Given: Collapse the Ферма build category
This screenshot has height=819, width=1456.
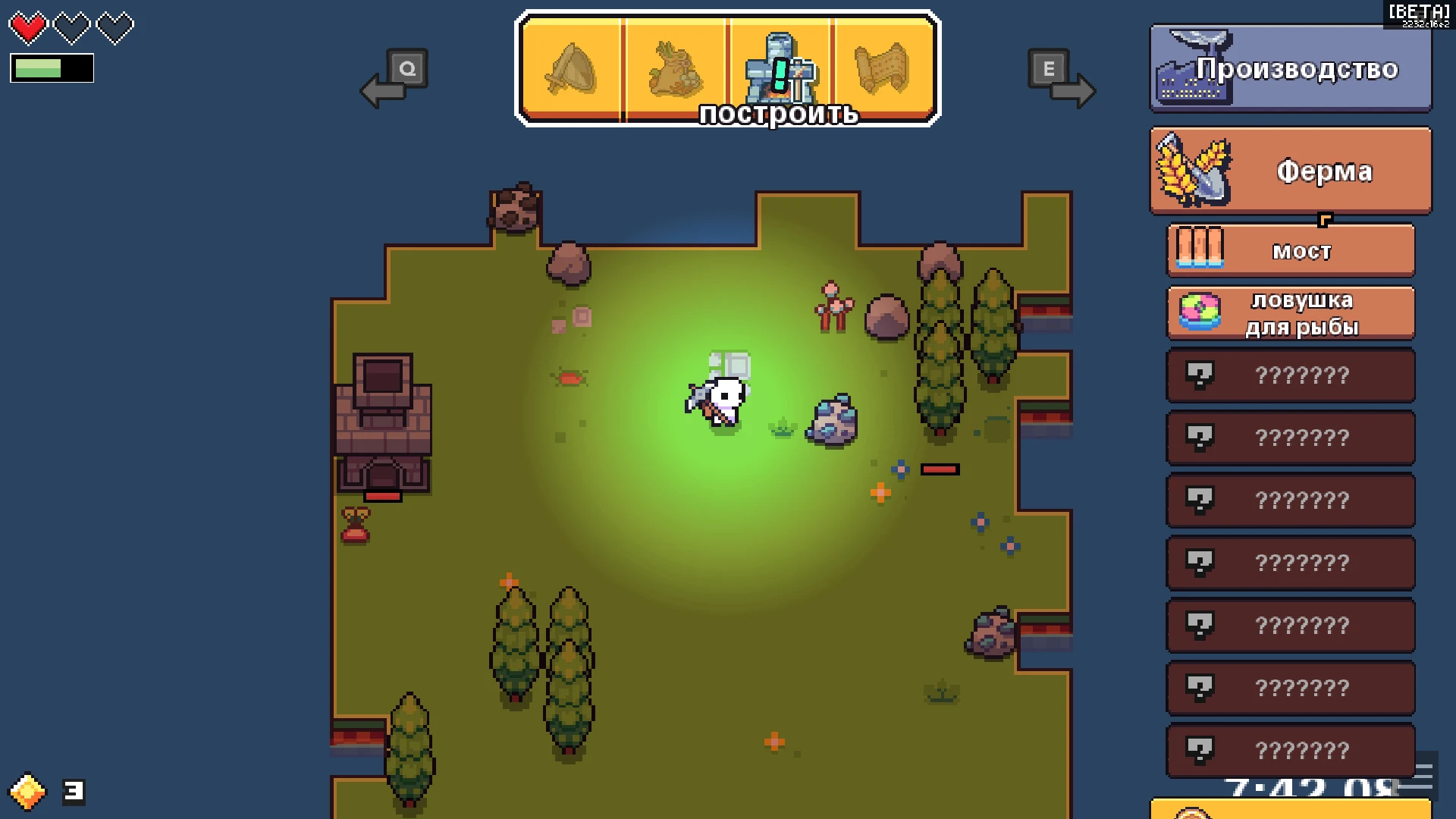Looking at the screenshot, I should (1291, 171).
